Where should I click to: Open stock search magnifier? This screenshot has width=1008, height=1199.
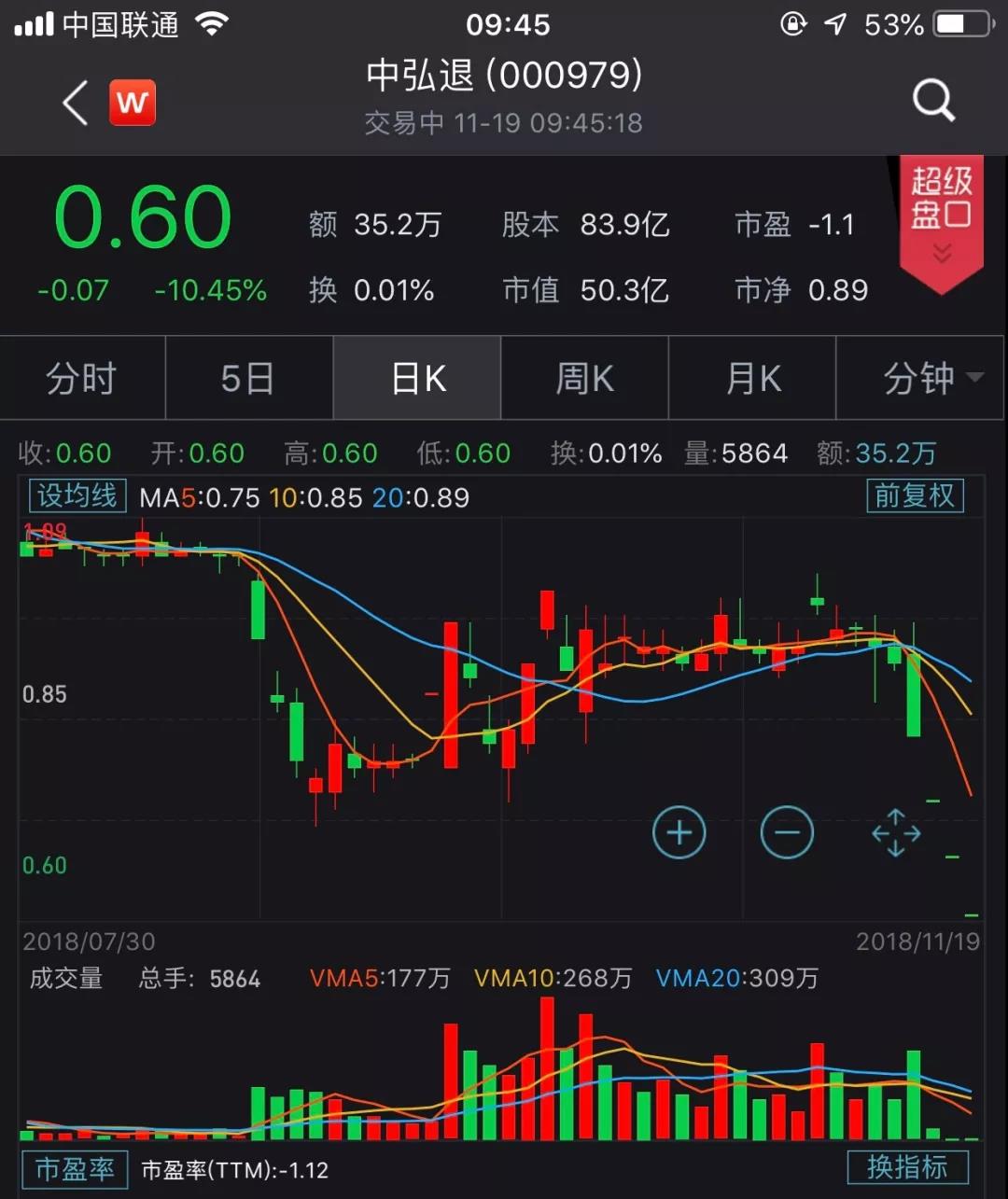pos(932,100)
